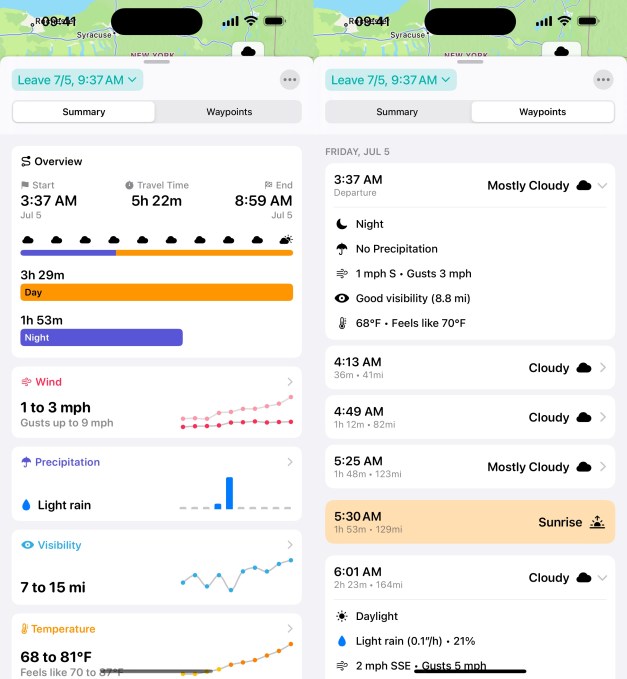Open the Visibility 7 to 15 mi card

click(156, 566)
